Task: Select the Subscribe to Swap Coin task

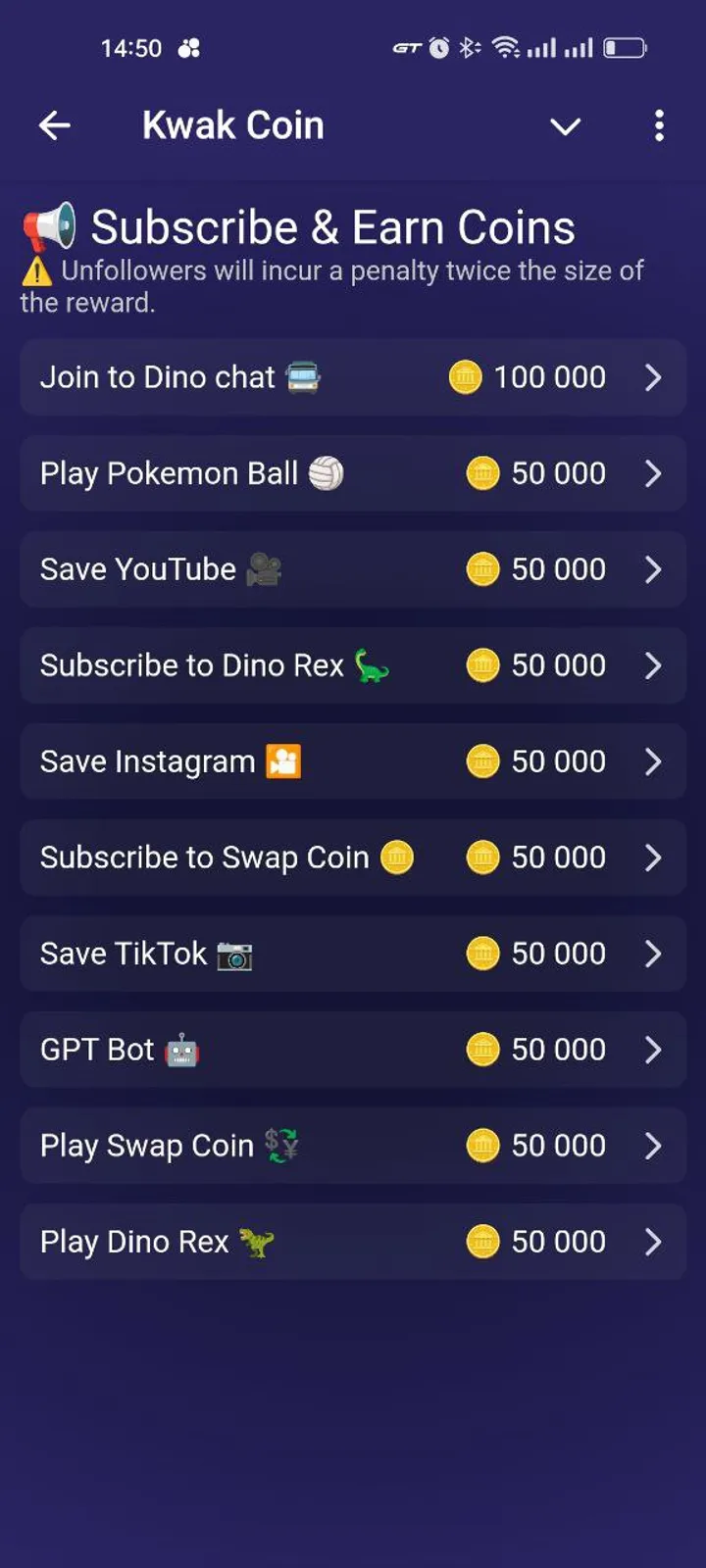Action: point(353,857)
